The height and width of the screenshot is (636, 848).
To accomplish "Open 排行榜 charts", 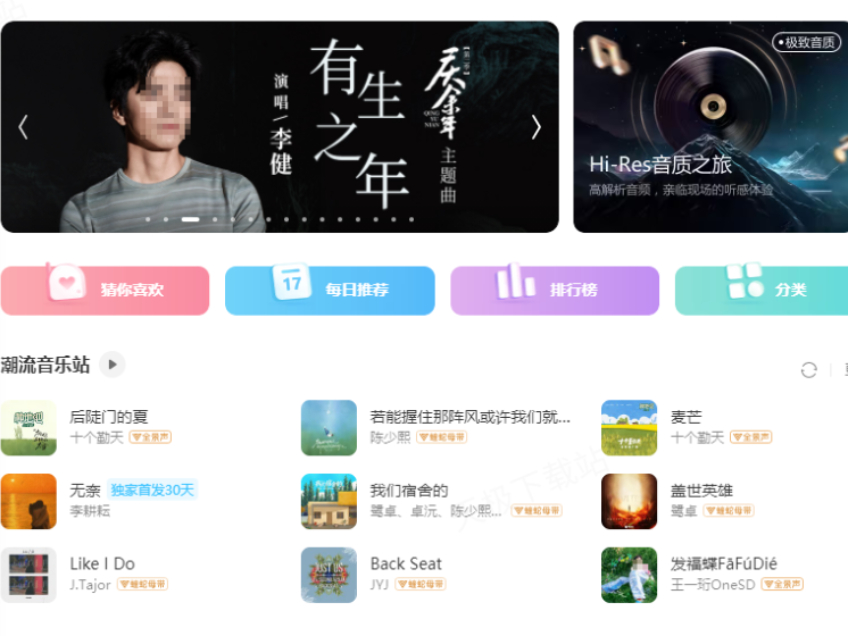I will (x=555, y=290).
